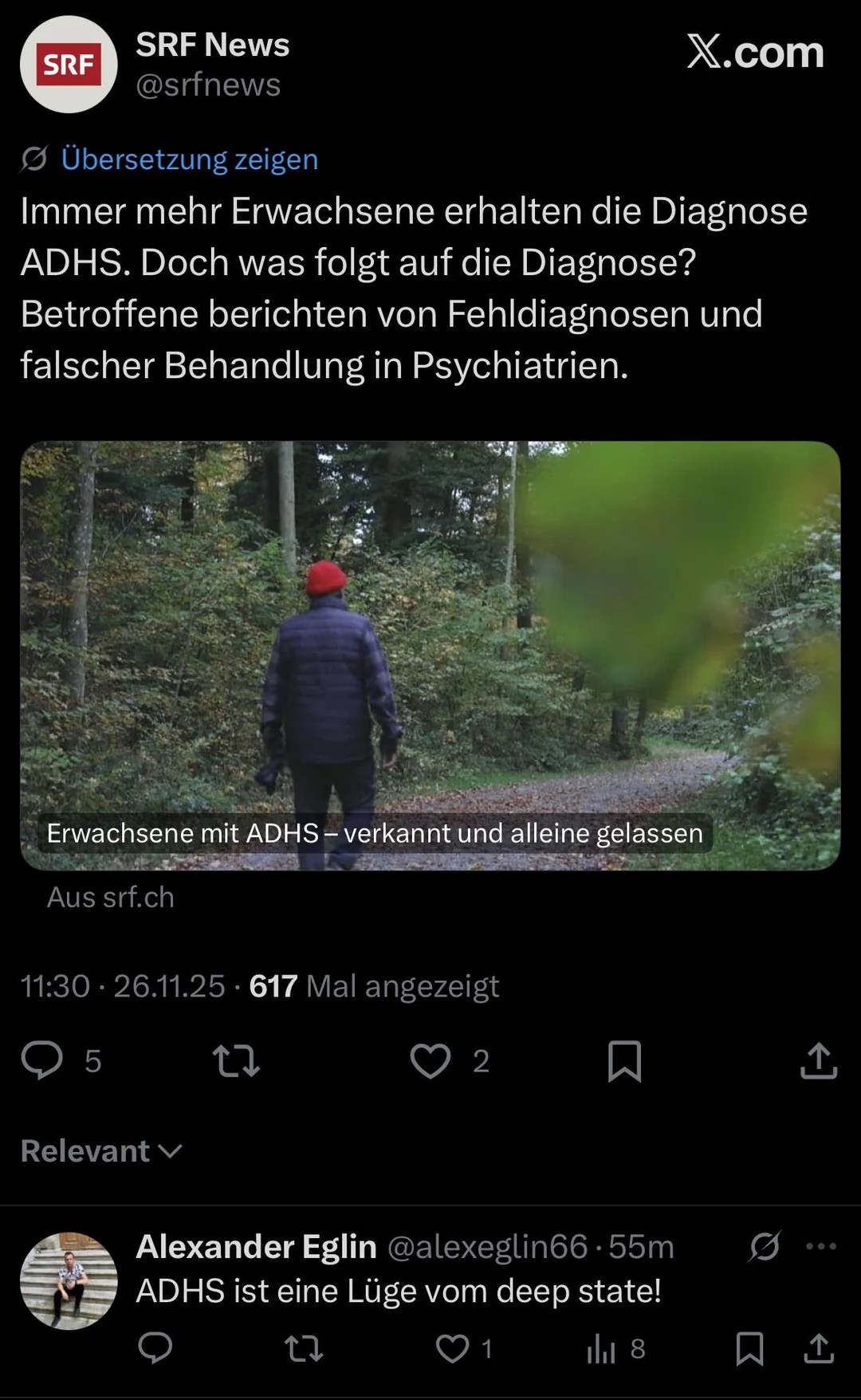Open the SRF News account name
Screen dimensions: 861x1400
[212, 45]
